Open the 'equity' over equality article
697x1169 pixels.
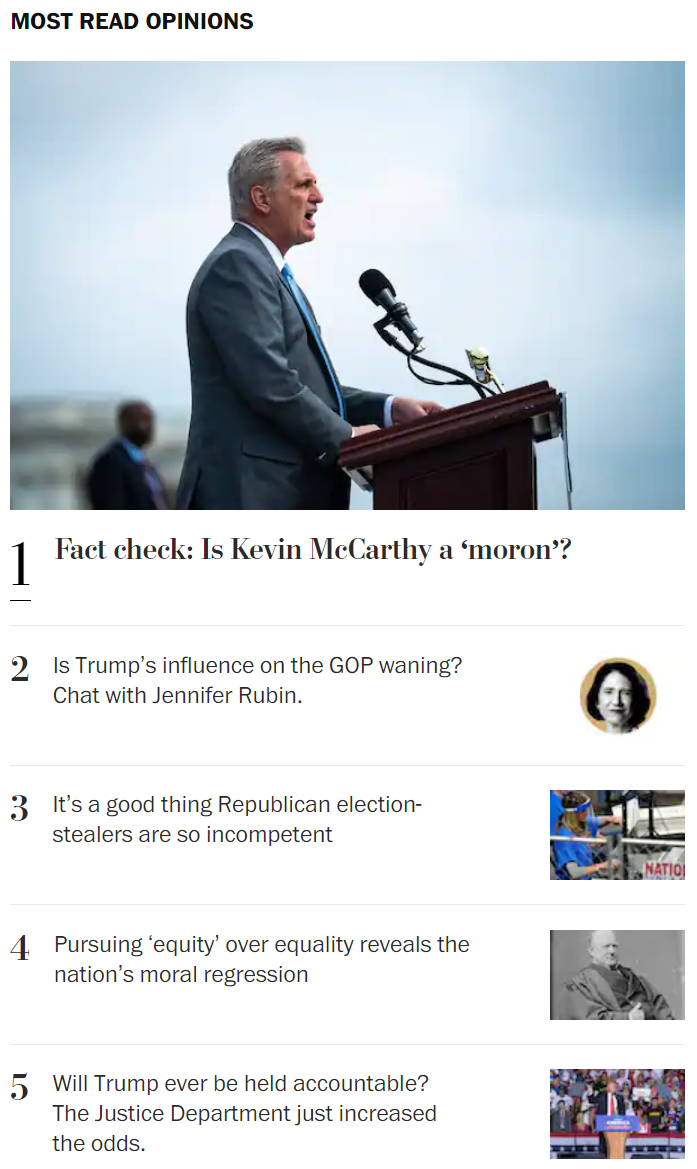[261, 959]
